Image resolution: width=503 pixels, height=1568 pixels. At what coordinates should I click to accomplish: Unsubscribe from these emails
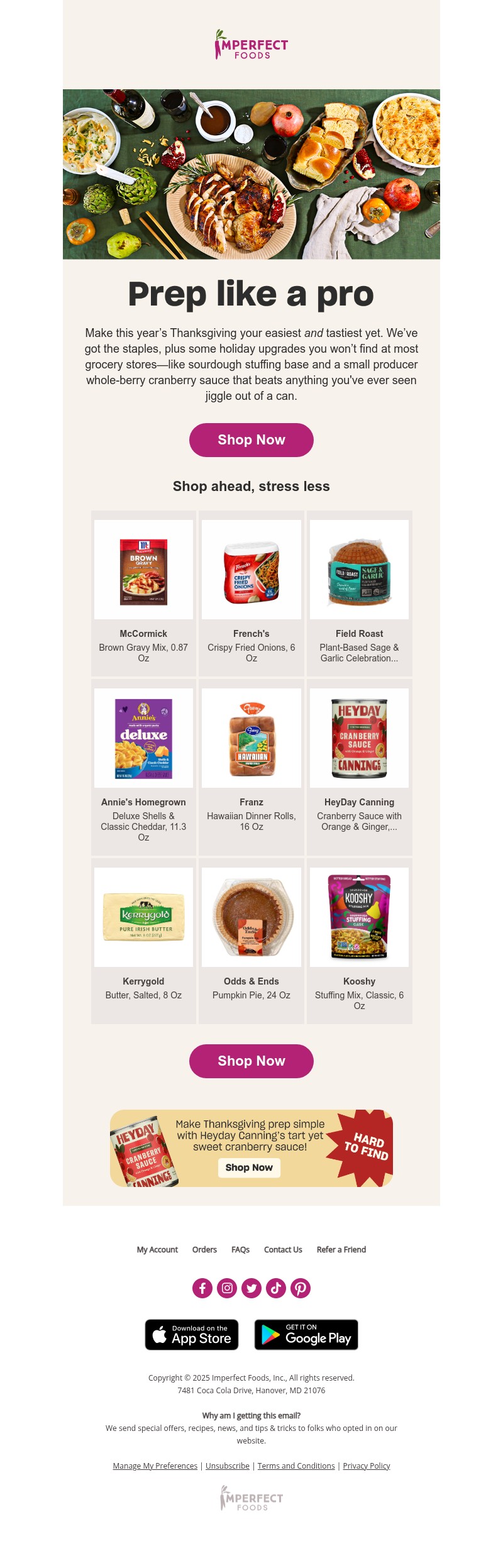point(228,1466)
